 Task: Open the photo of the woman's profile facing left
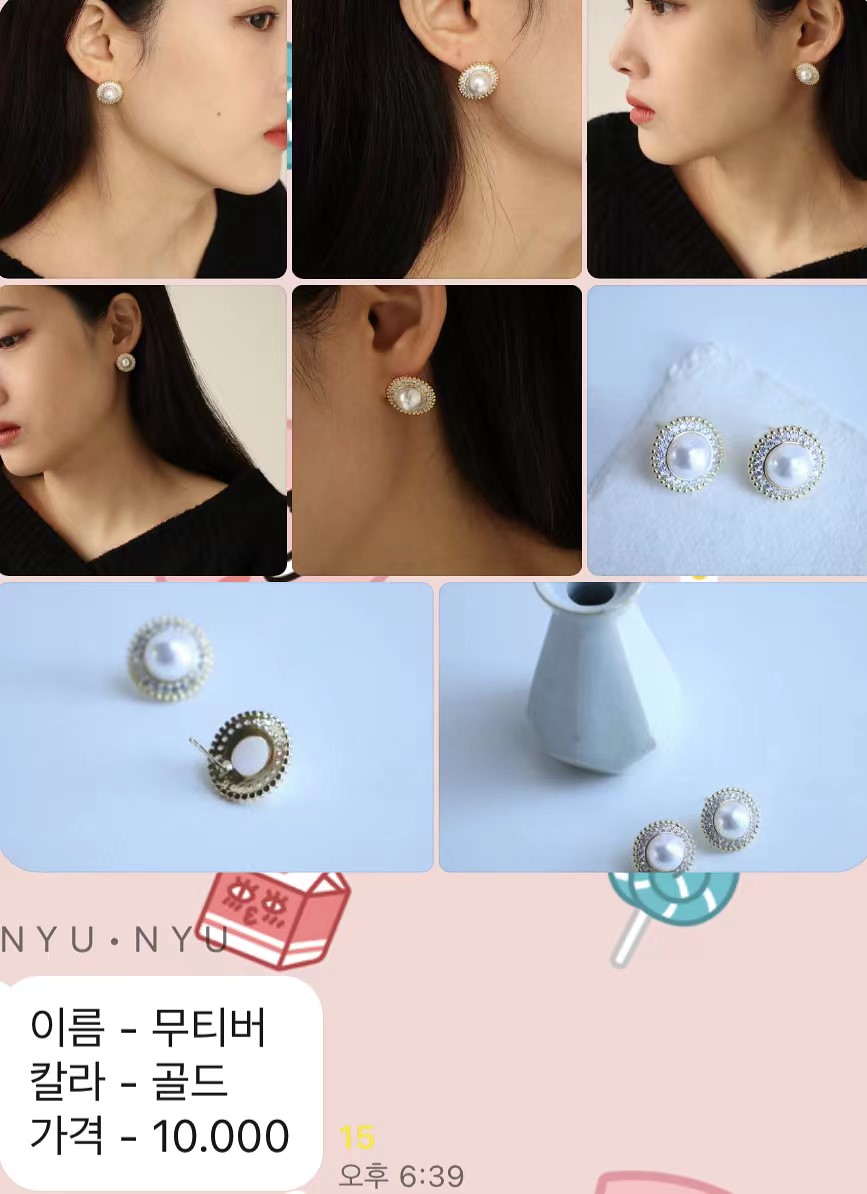tap(727, 138)
